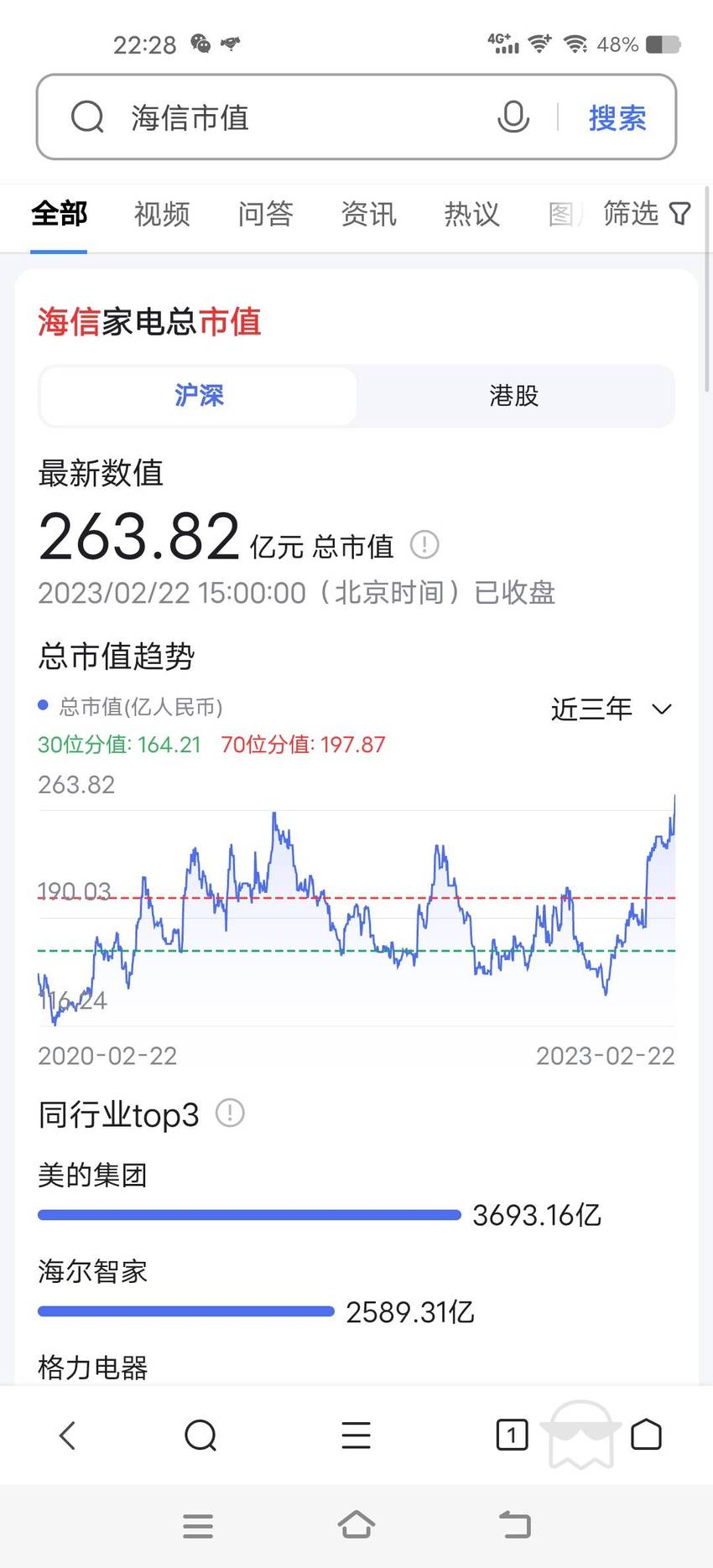Start voice search with the microphone
713x1568 pixels.
point(513,117)
